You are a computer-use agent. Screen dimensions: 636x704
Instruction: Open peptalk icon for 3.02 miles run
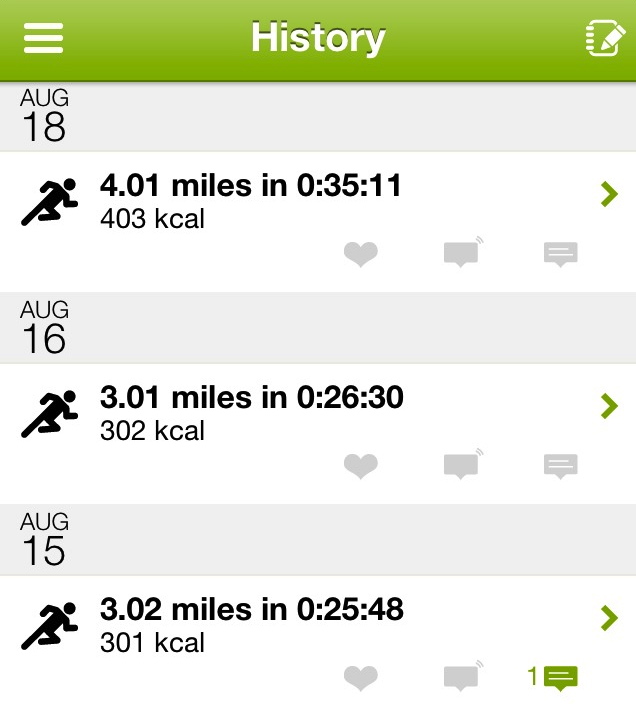tap(460, 678)
